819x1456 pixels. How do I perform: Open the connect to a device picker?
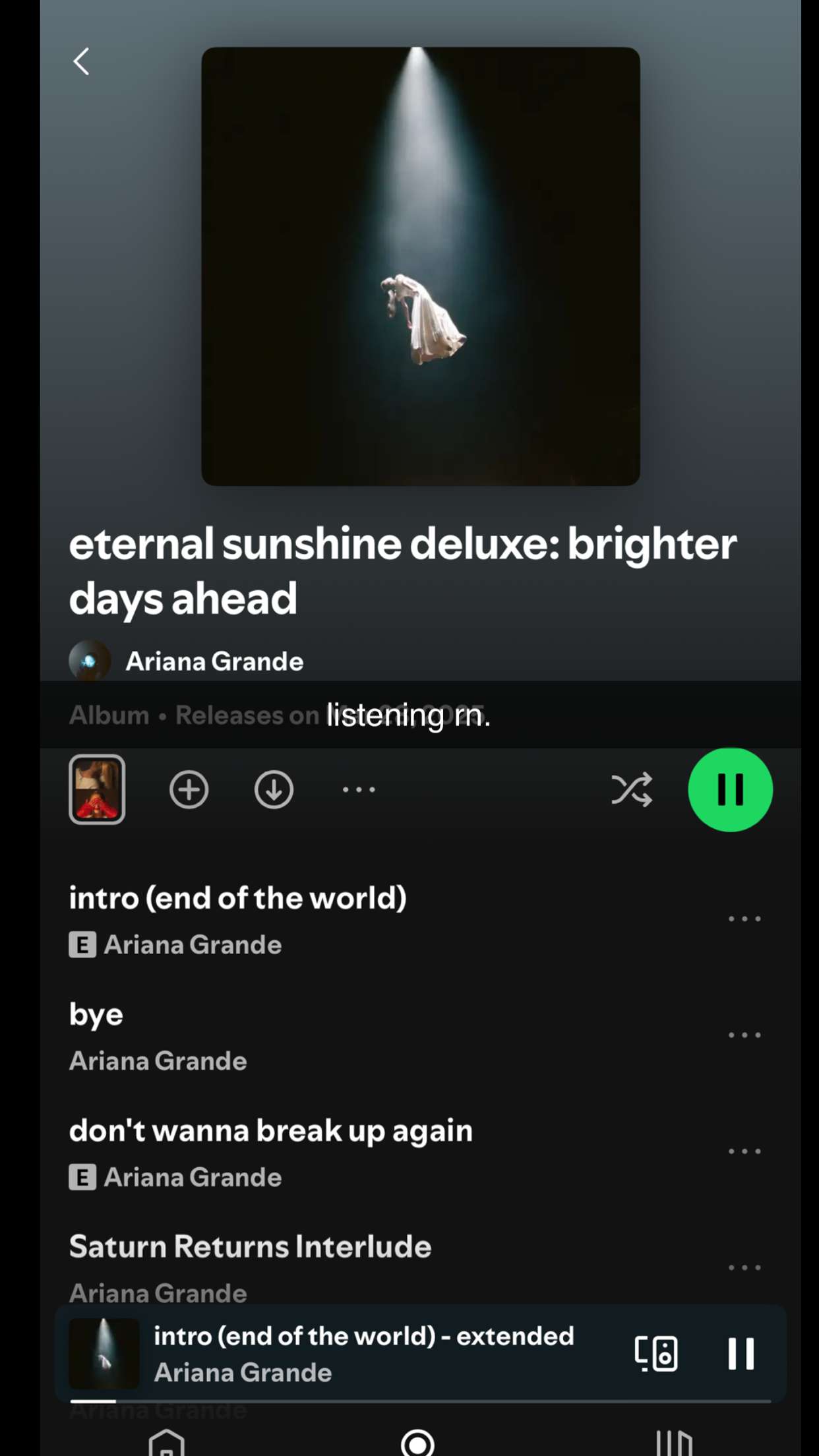pos(656,1354)
